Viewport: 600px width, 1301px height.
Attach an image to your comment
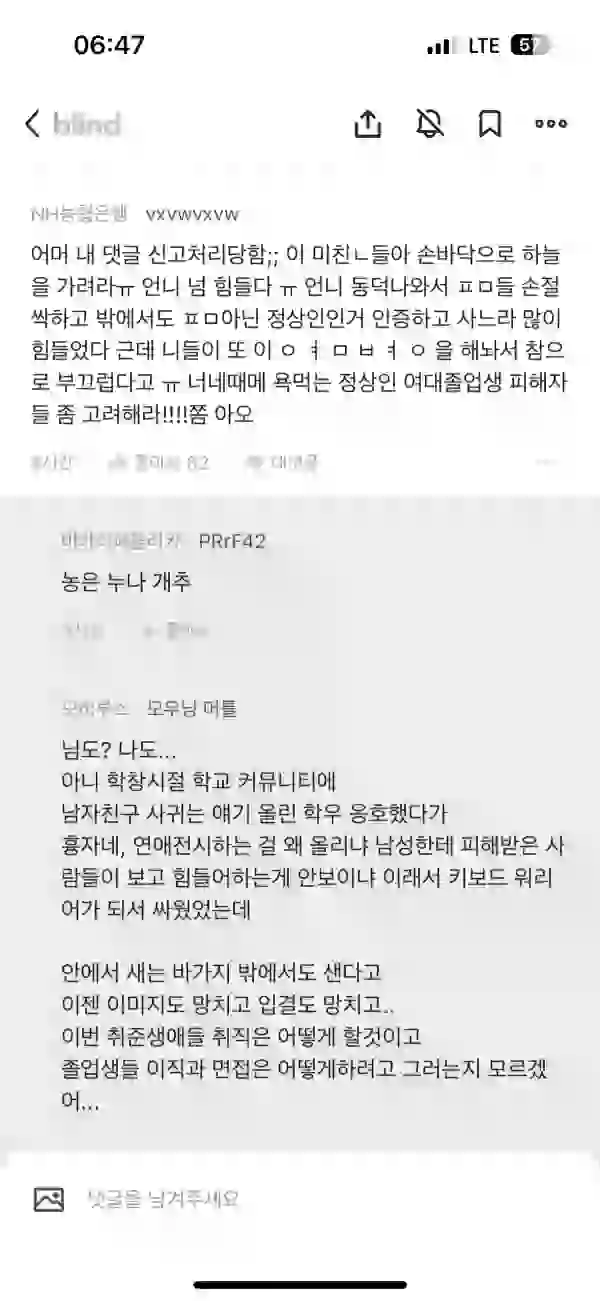click(49, 1198)
